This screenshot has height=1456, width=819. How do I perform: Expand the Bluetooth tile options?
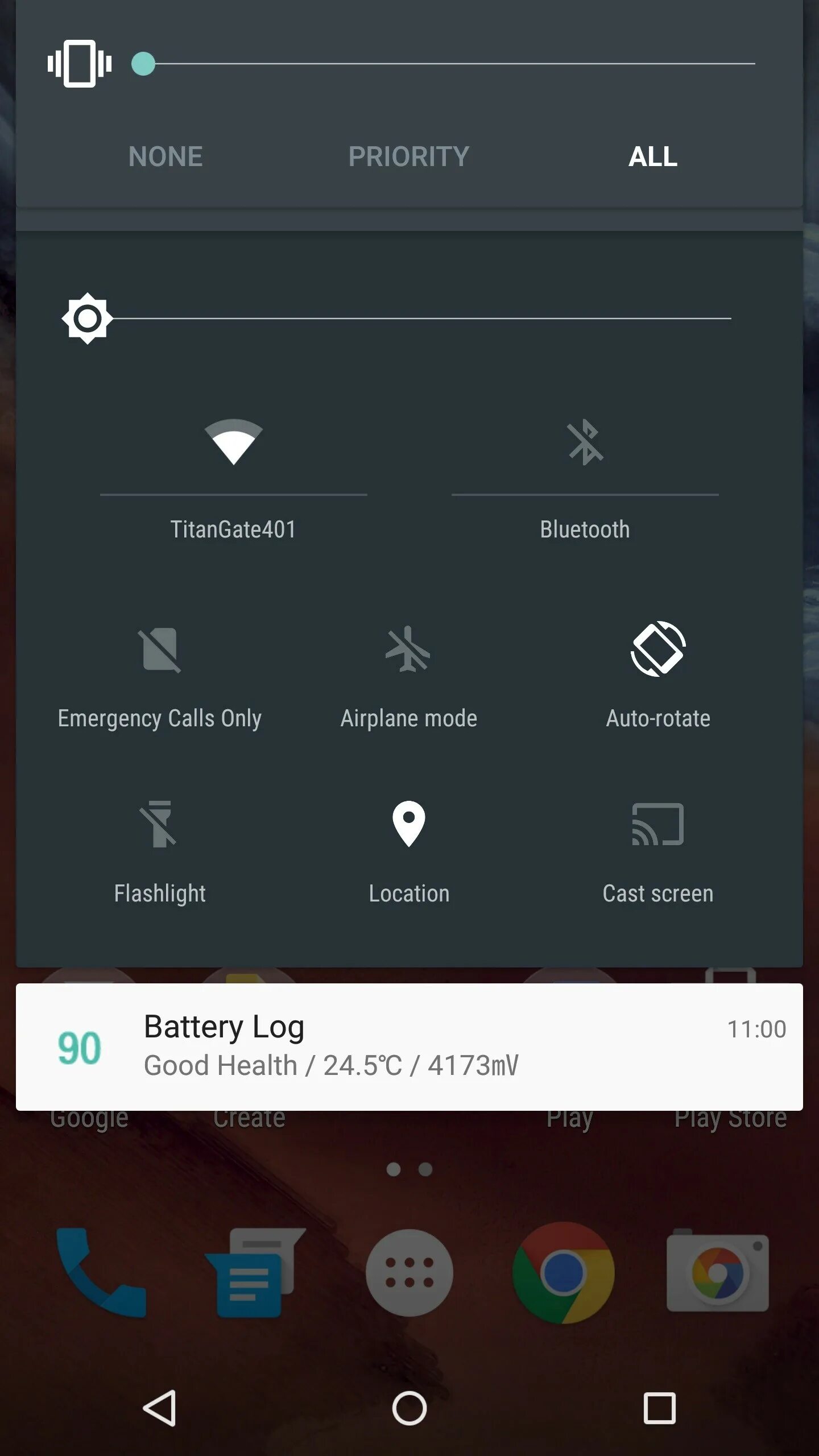click(584, 529)
